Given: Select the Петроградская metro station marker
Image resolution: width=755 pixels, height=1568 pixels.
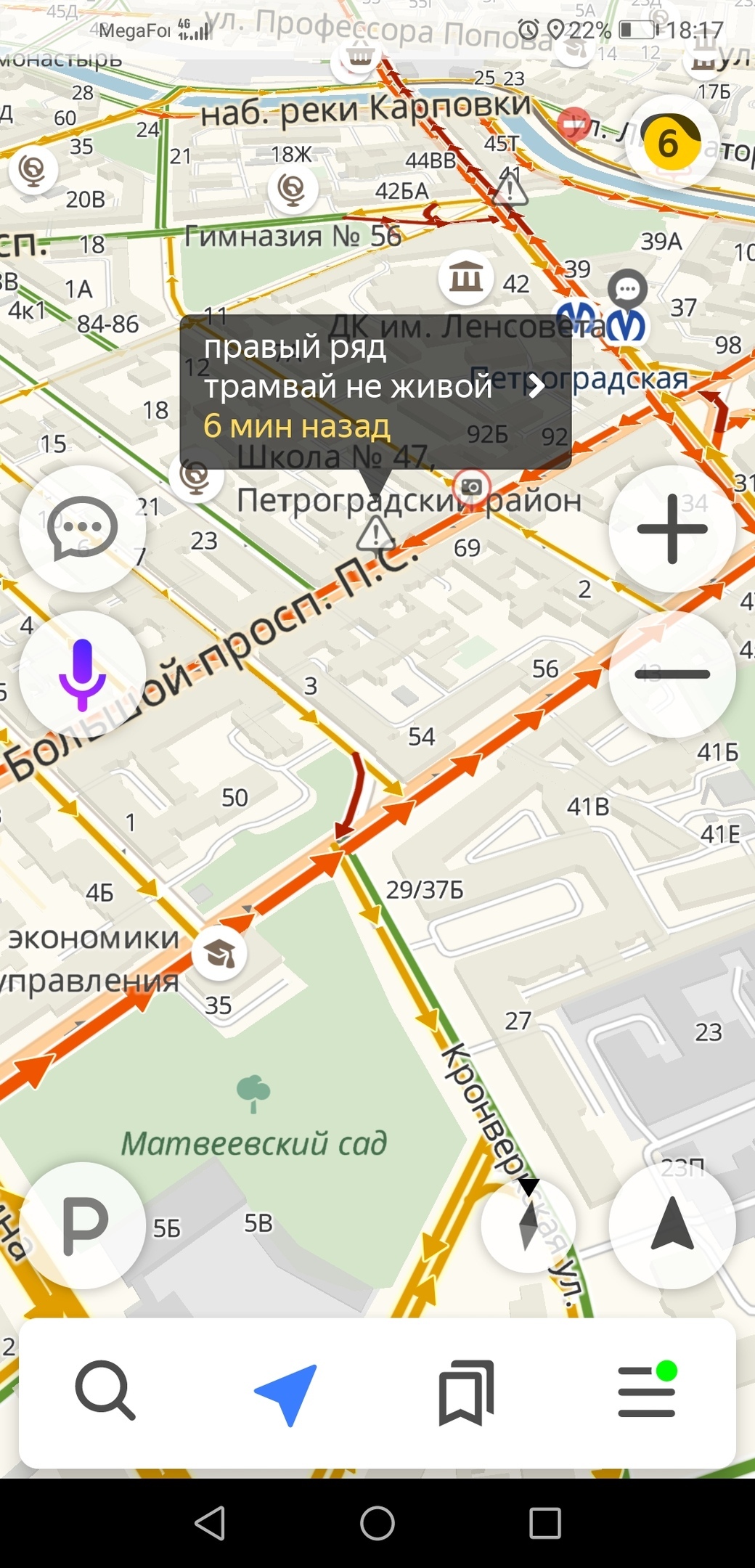Looking at the screenshot, I should click(x=626, y=326).
